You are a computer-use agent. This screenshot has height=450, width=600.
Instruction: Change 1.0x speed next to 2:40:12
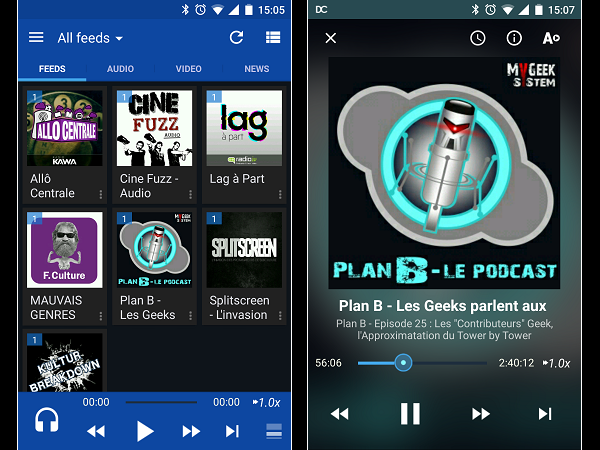click(x=556, y=363)
